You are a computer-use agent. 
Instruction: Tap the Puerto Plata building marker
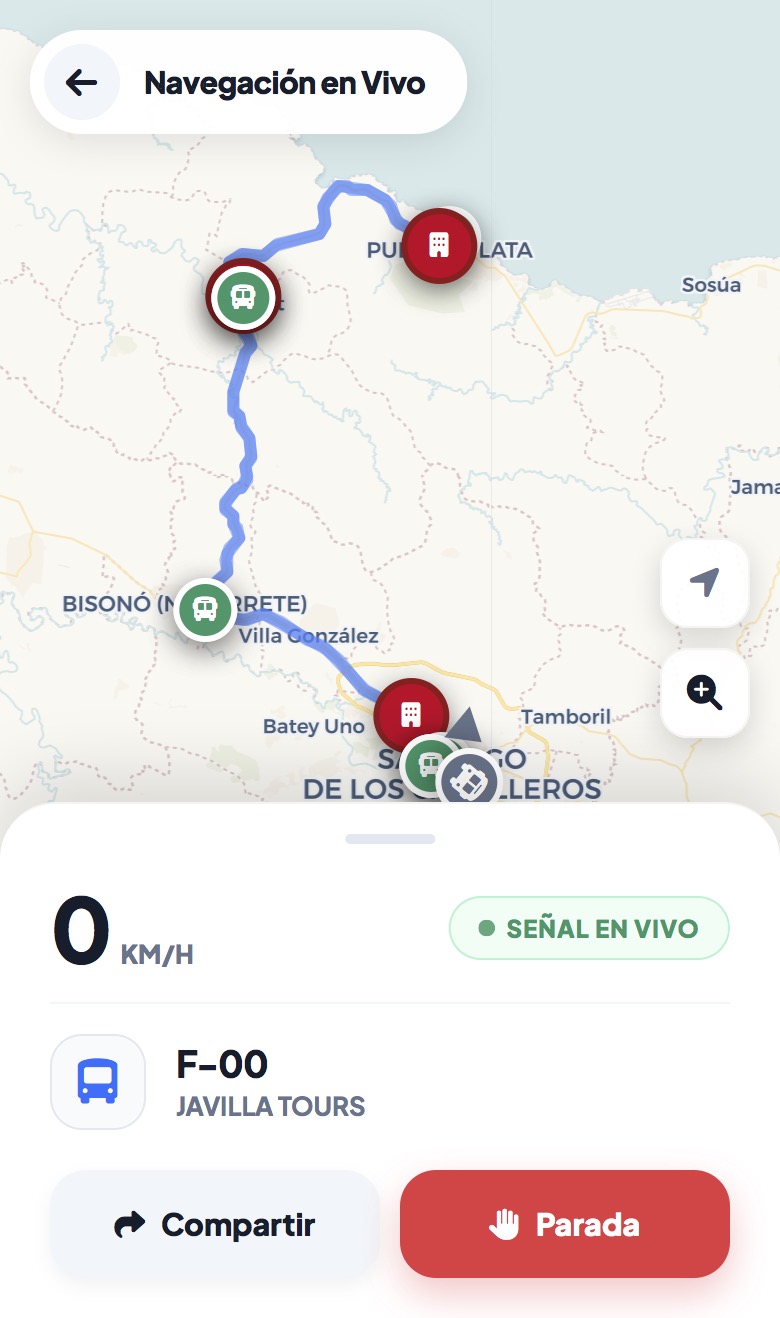(x=438, y=246)
